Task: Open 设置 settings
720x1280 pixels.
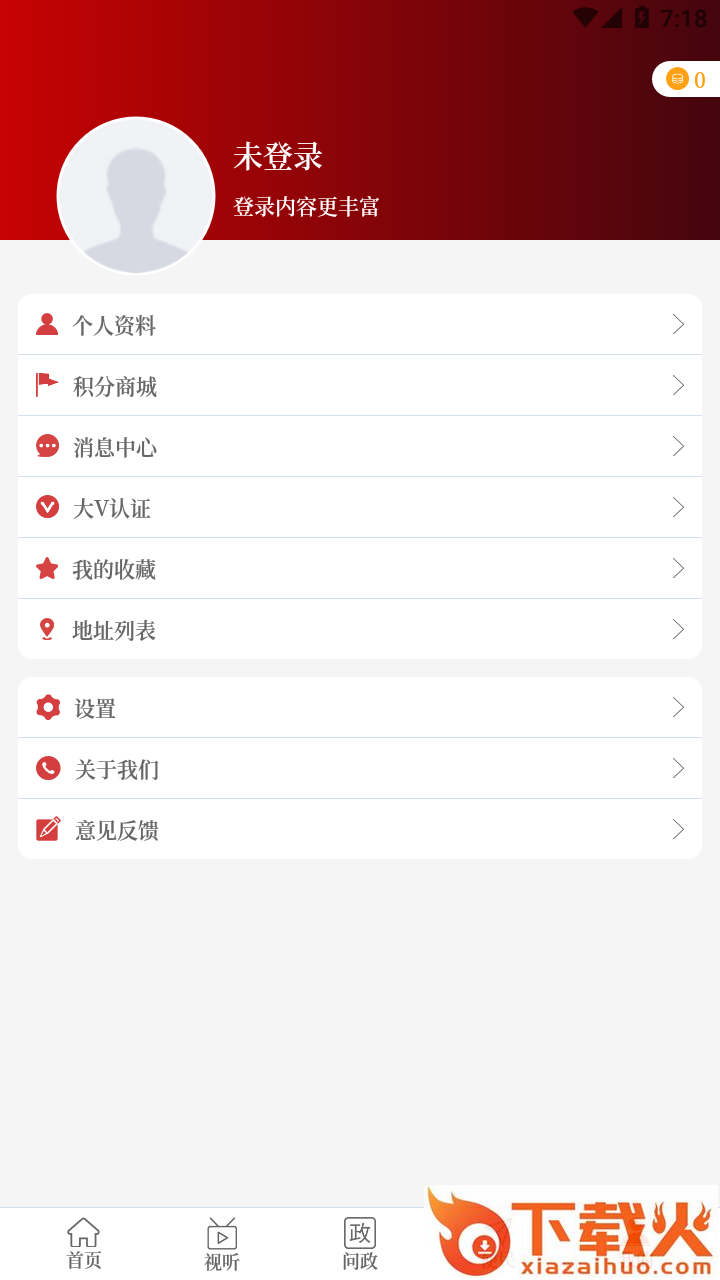Action: coord(360,708)
